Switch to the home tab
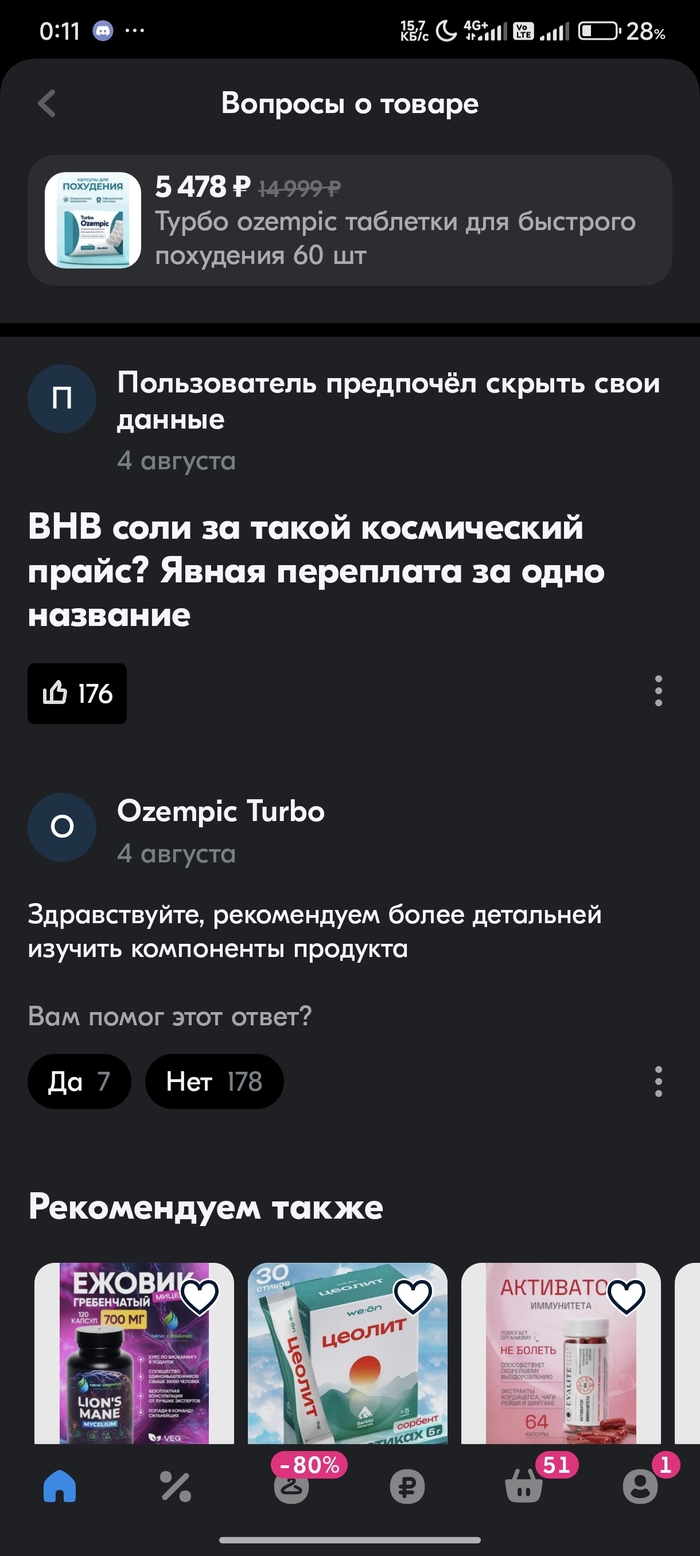Image resolution: width=700 pixels, height=1556 pixels. (x=60, y=1487)
